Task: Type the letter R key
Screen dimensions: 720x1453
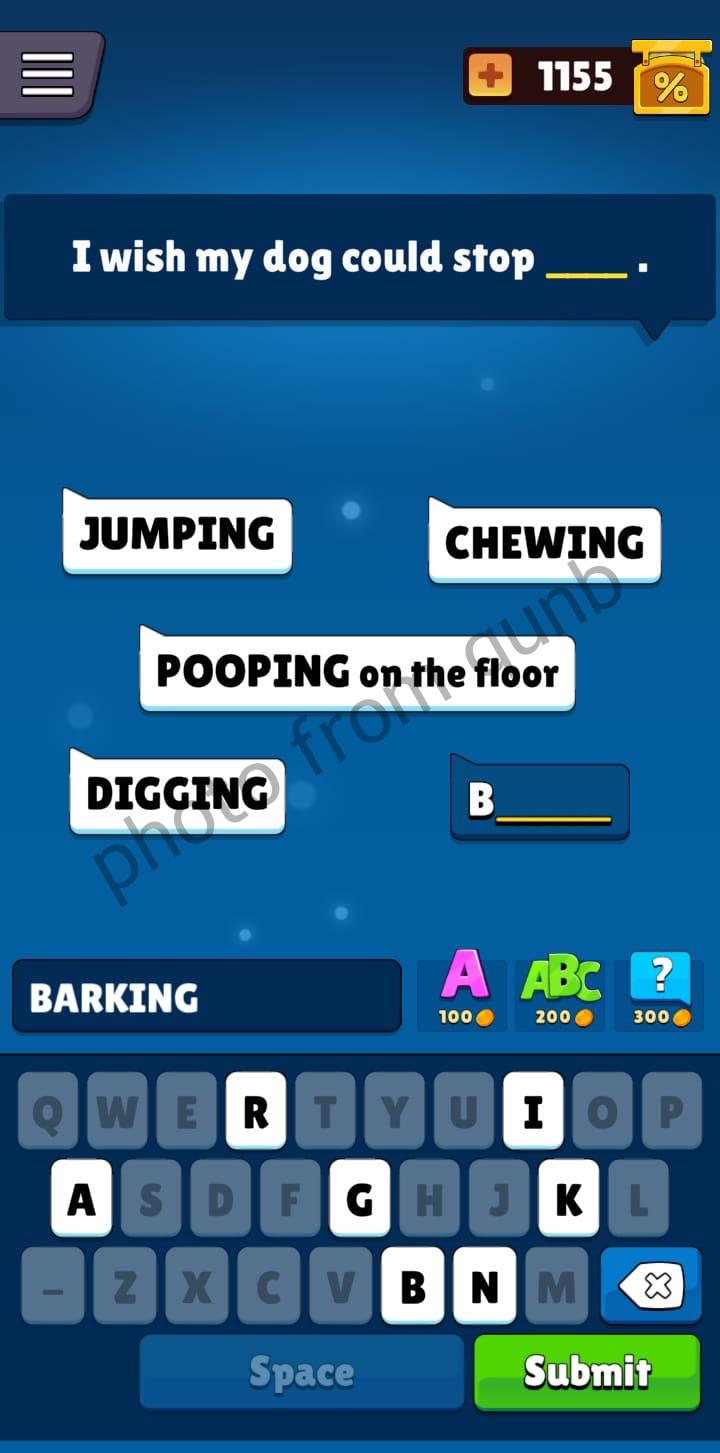Action: (x=256, y=1111)
